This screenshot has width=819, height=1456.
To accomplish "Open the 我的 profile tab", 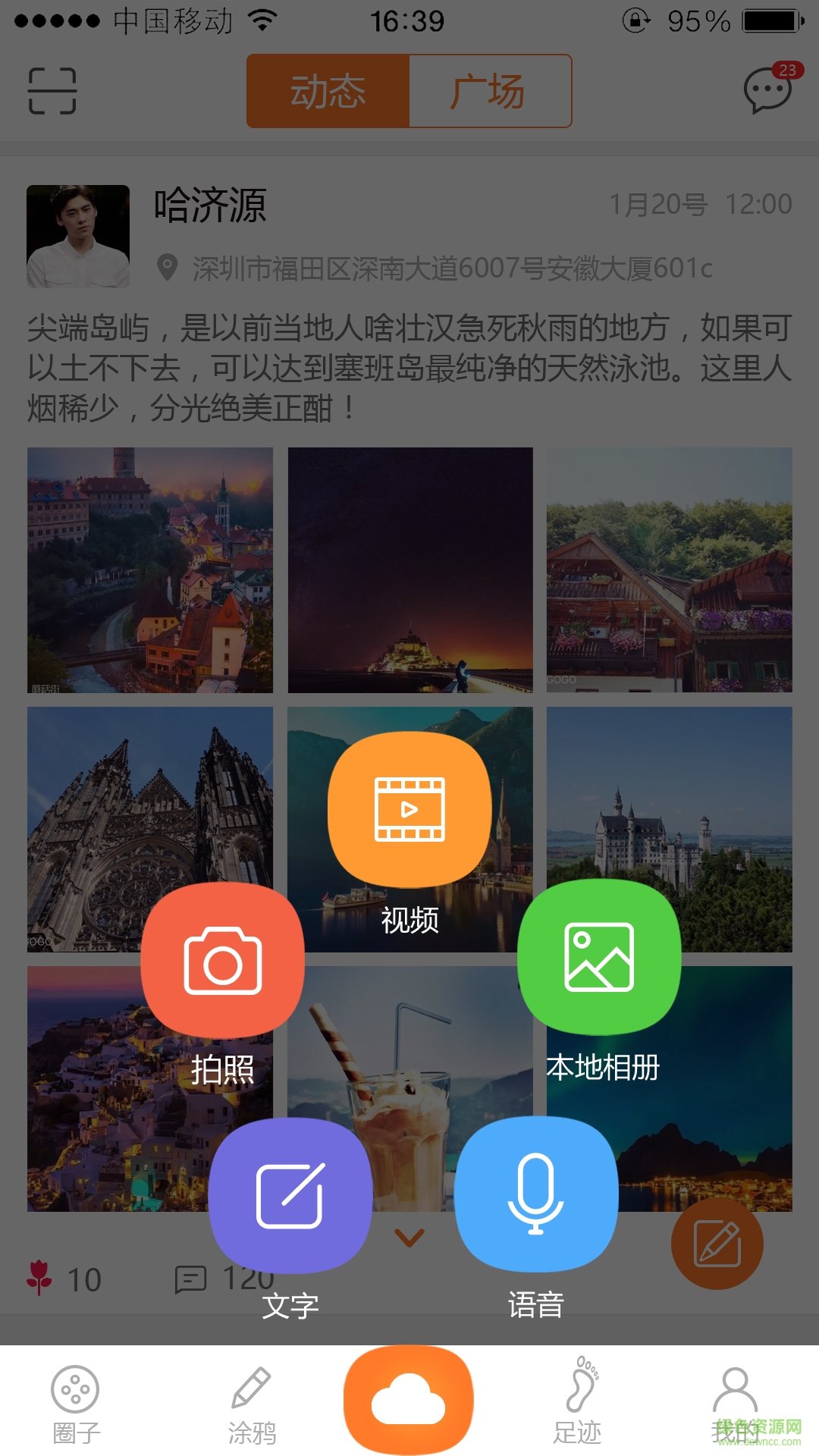I will [735, 1404].
